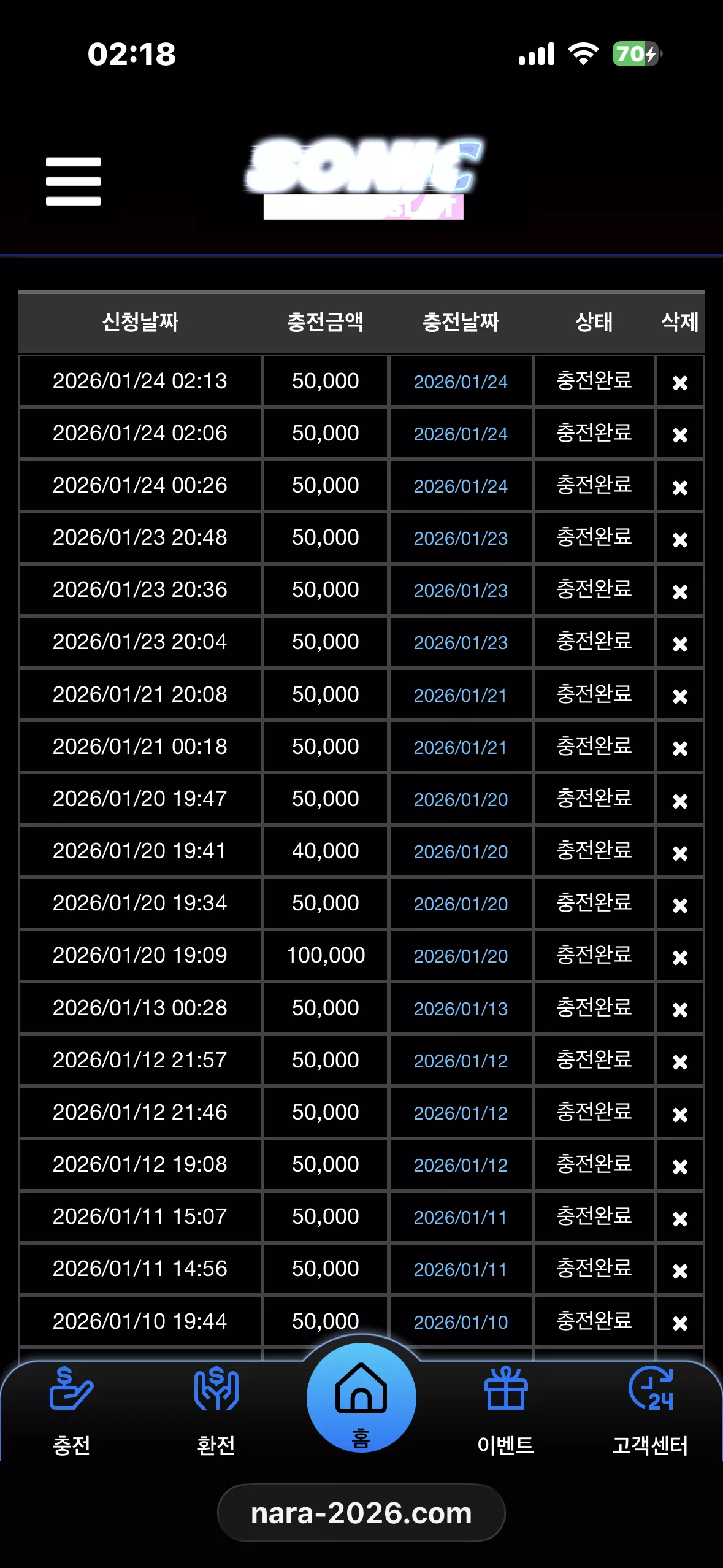723x1568 pixels.
Task: Open the 고객센터 tab
Action: [x=650, y=1410]
